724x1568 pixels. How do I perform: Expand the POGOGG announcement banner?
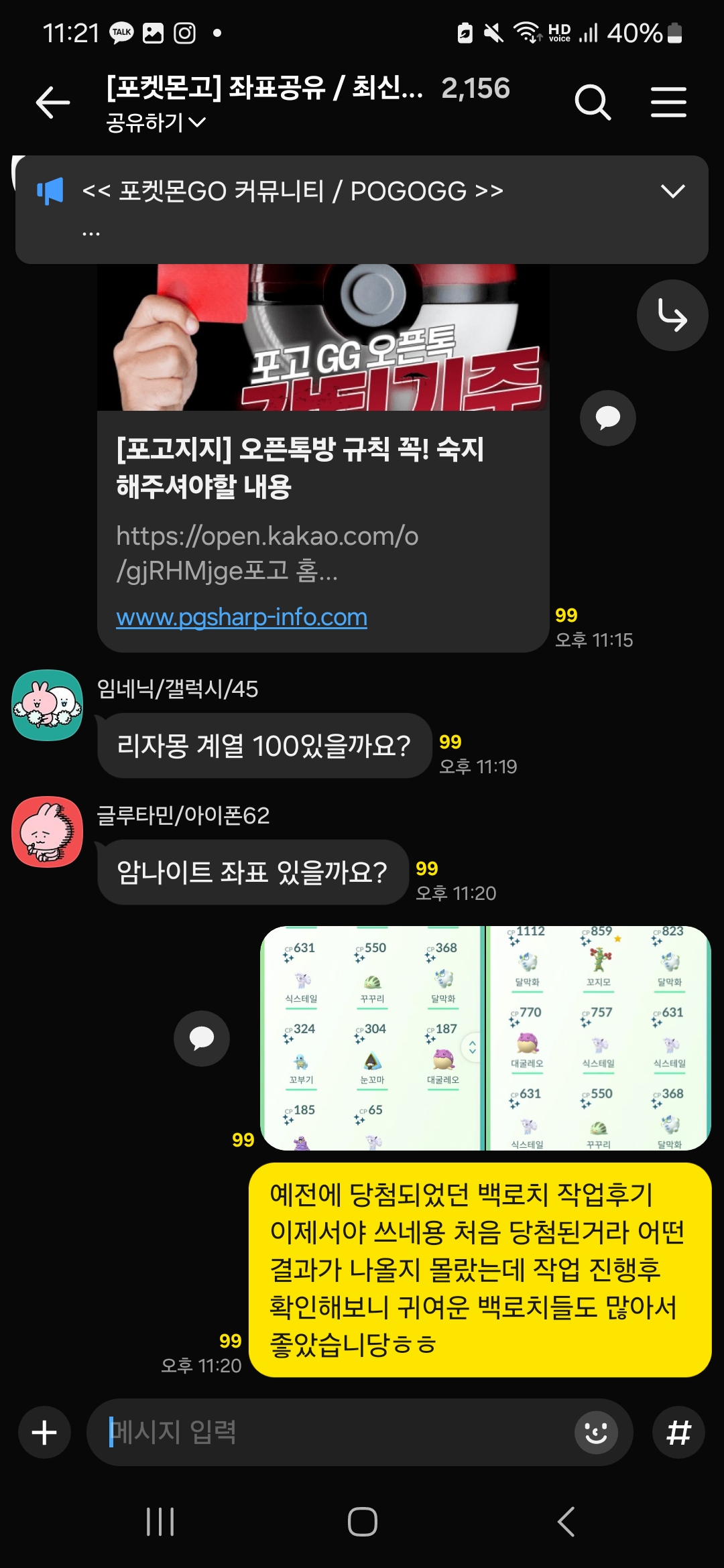tap(672, 192)
